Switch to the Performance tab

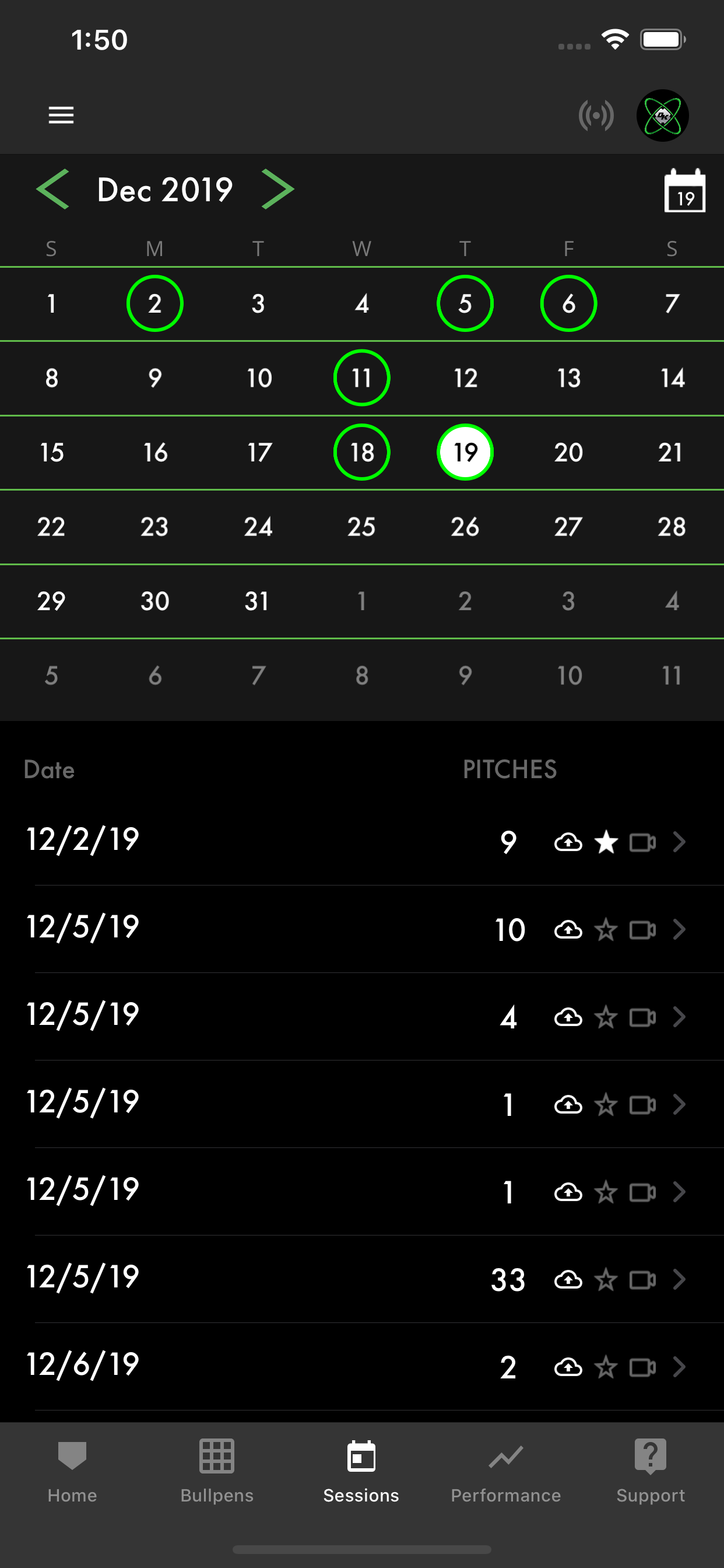tap(505, 1471)
